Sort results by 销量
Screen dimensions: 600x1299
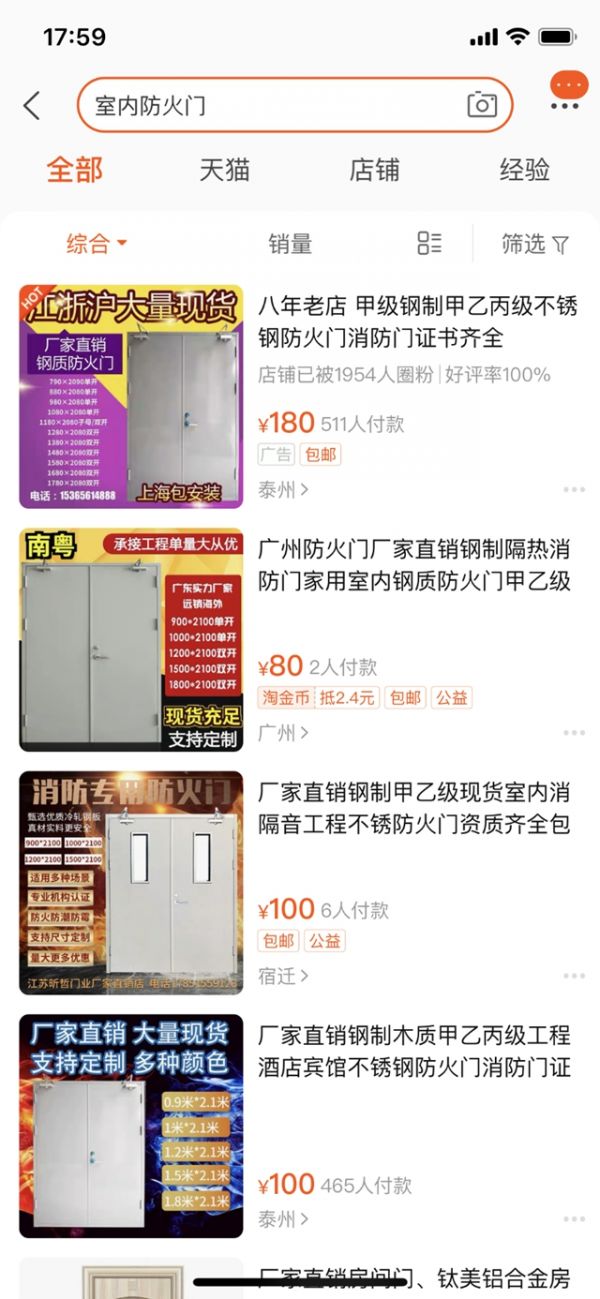[x=290, y=243]
